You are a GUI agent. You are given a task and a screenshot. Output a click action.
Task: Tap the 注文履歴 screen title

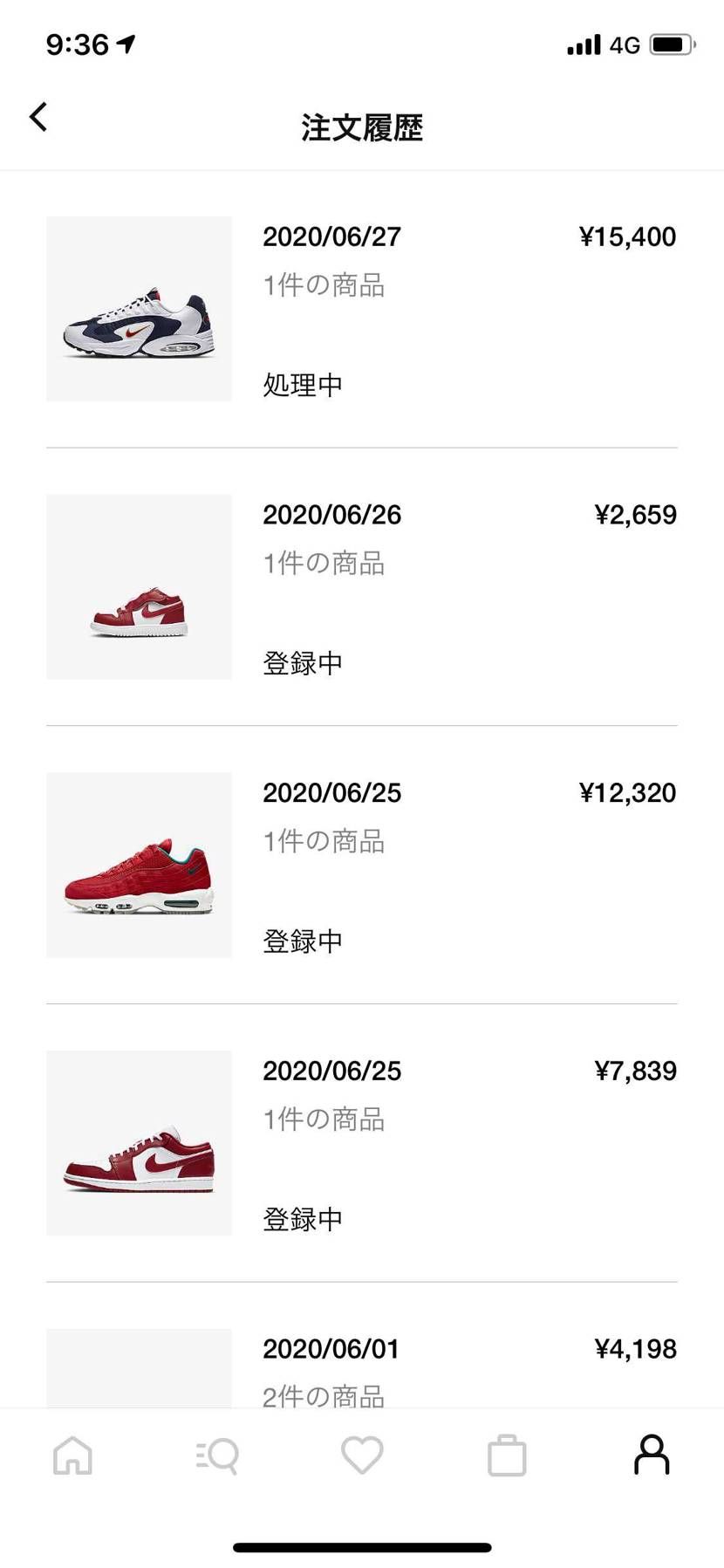tap(361, 127)
